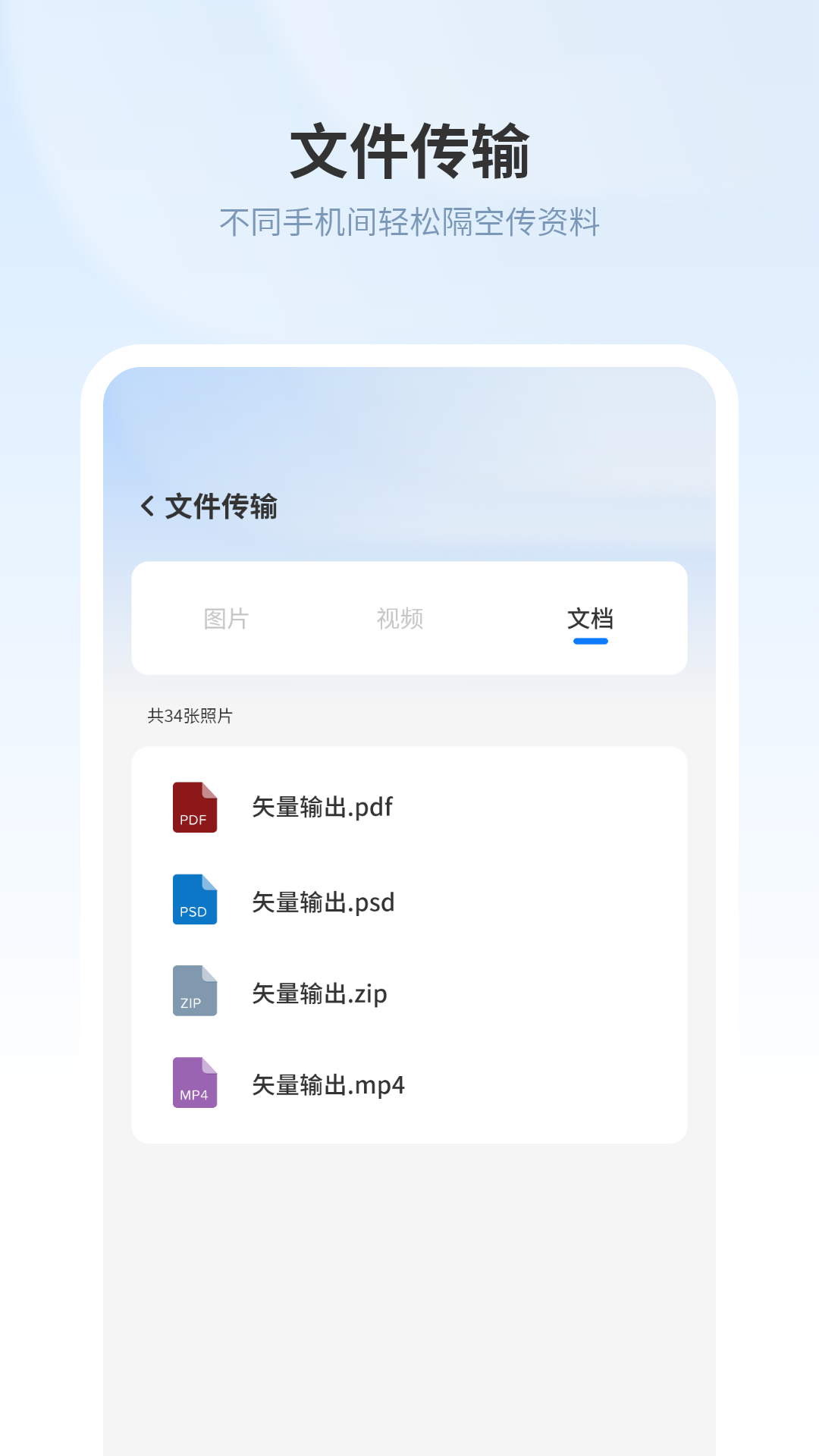Click the 共34张照片 count label
Image resolution: width=819 pixels, height=1456 pixels.
[x=192, y=715]
